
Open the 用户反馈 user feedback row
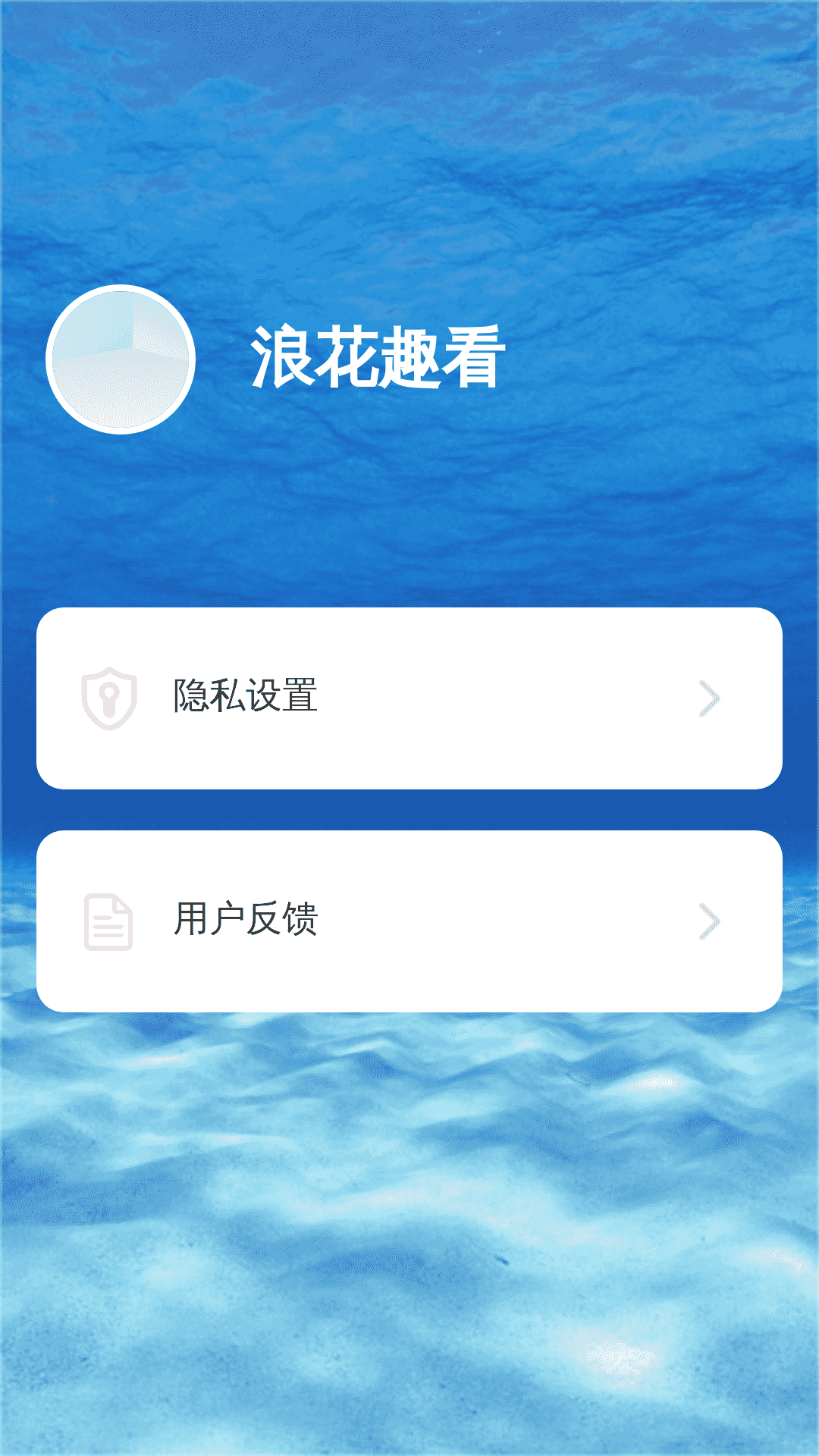coord(409,921)
